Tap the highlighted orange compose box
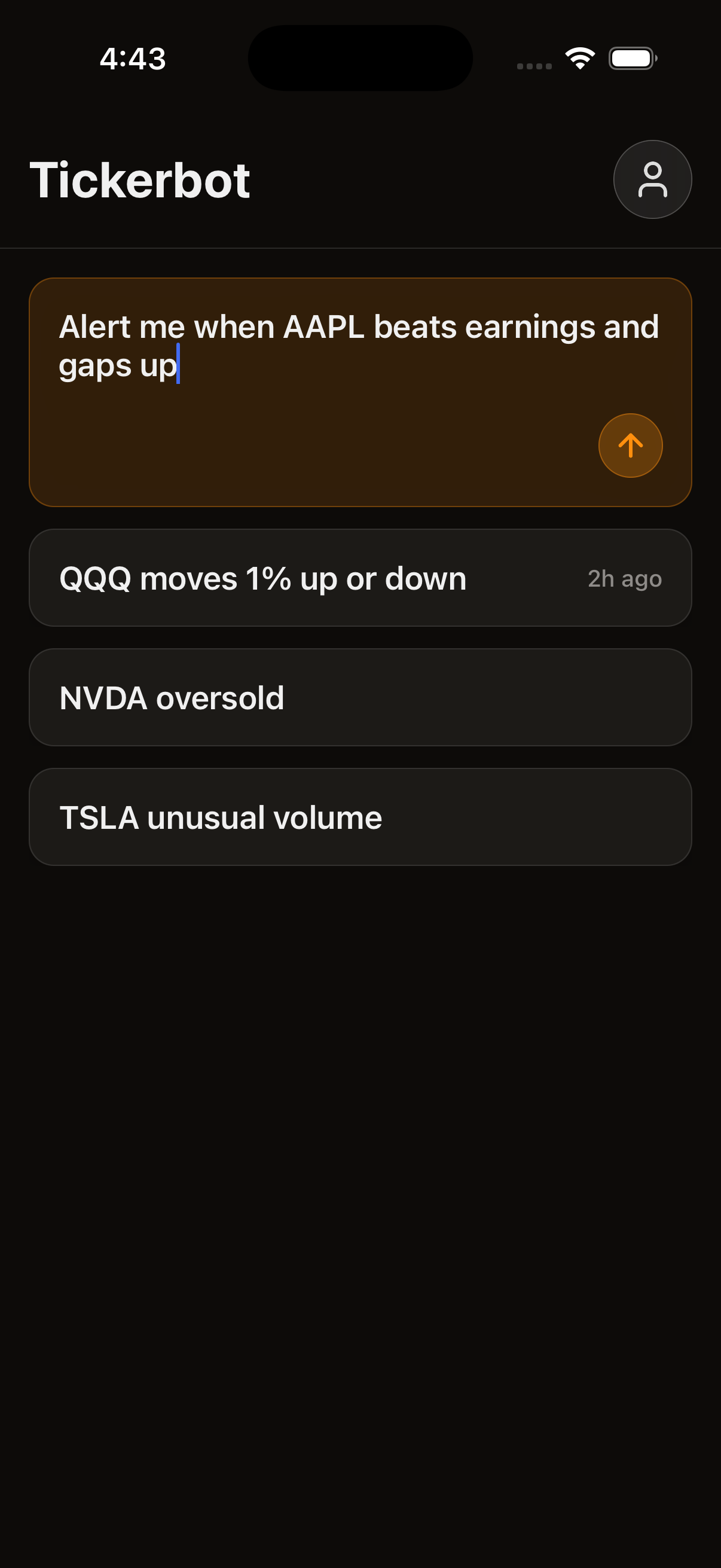This screenshot has width=721, height=1568. tap(360, 389)
